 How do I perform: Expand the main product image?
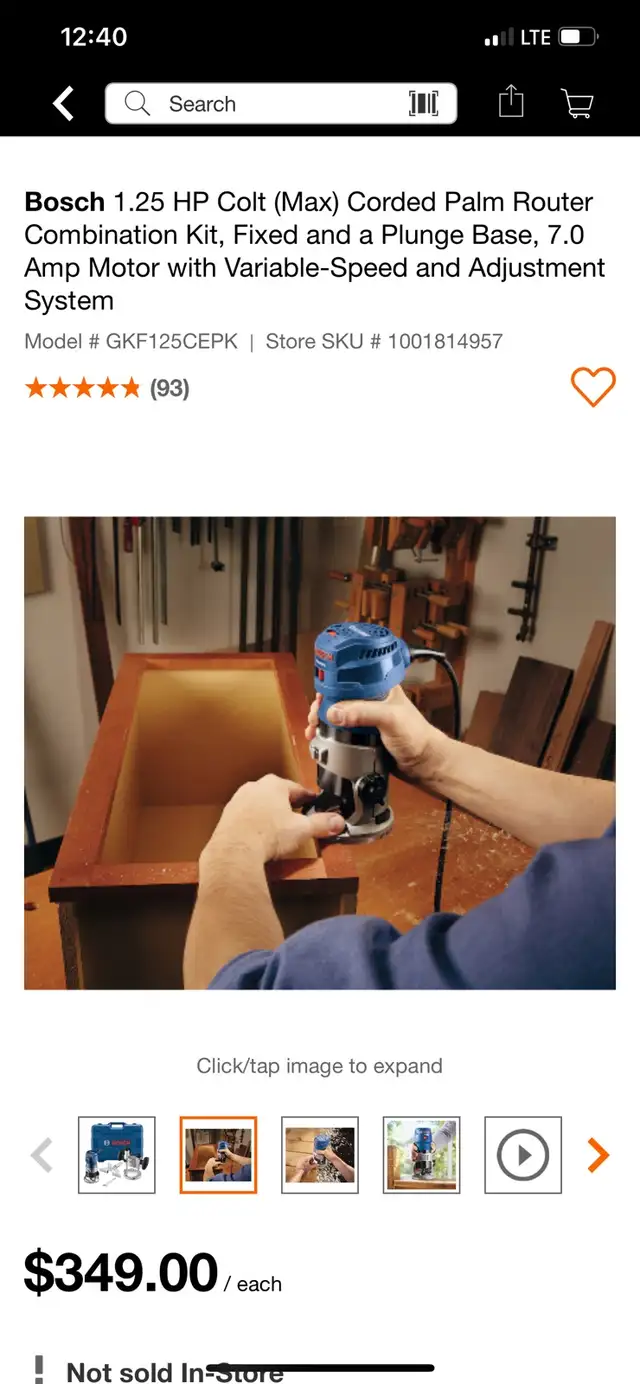point(320,753)
